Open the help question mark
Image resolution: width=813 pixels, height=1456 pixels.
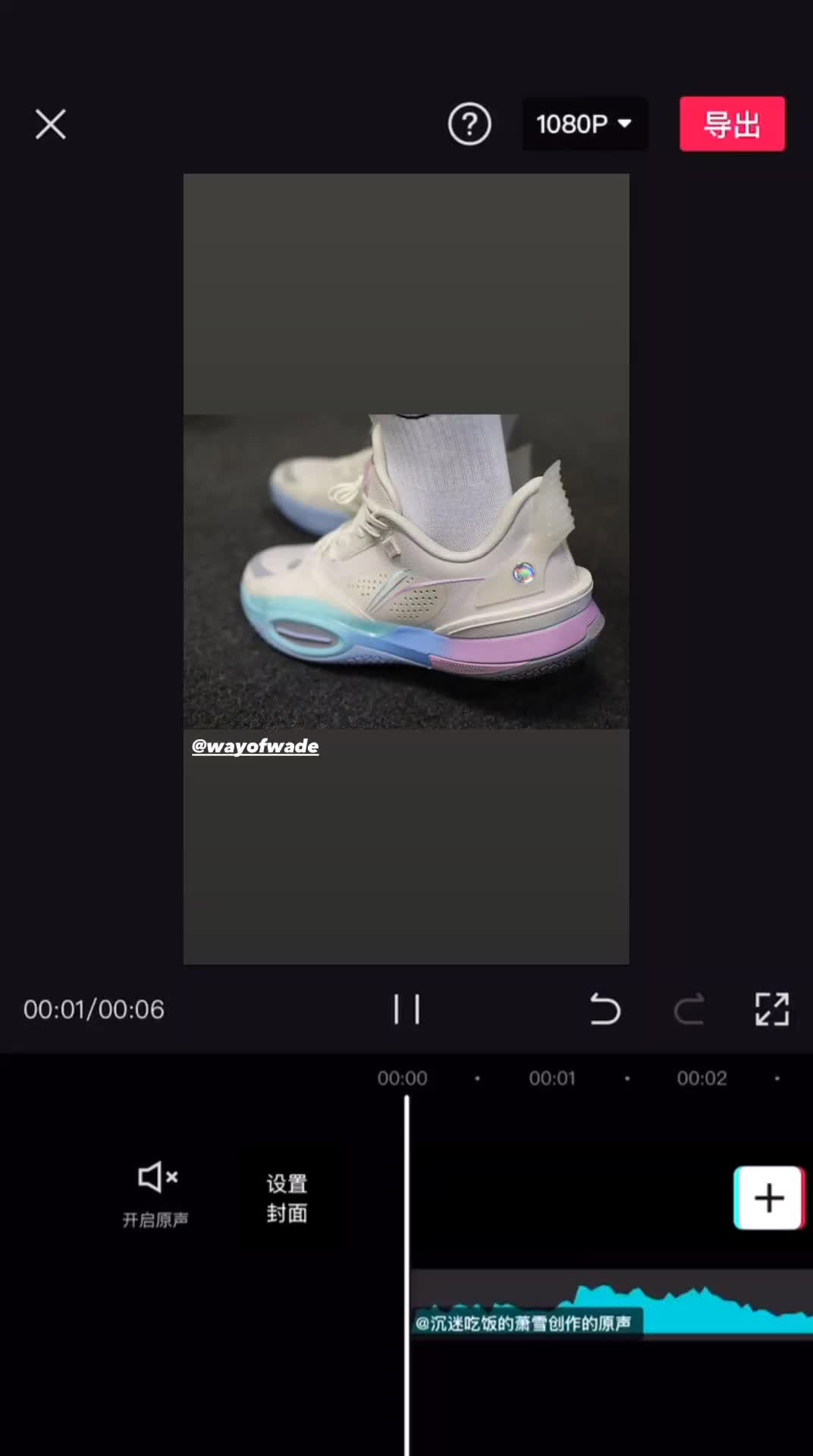click(469, 124)
